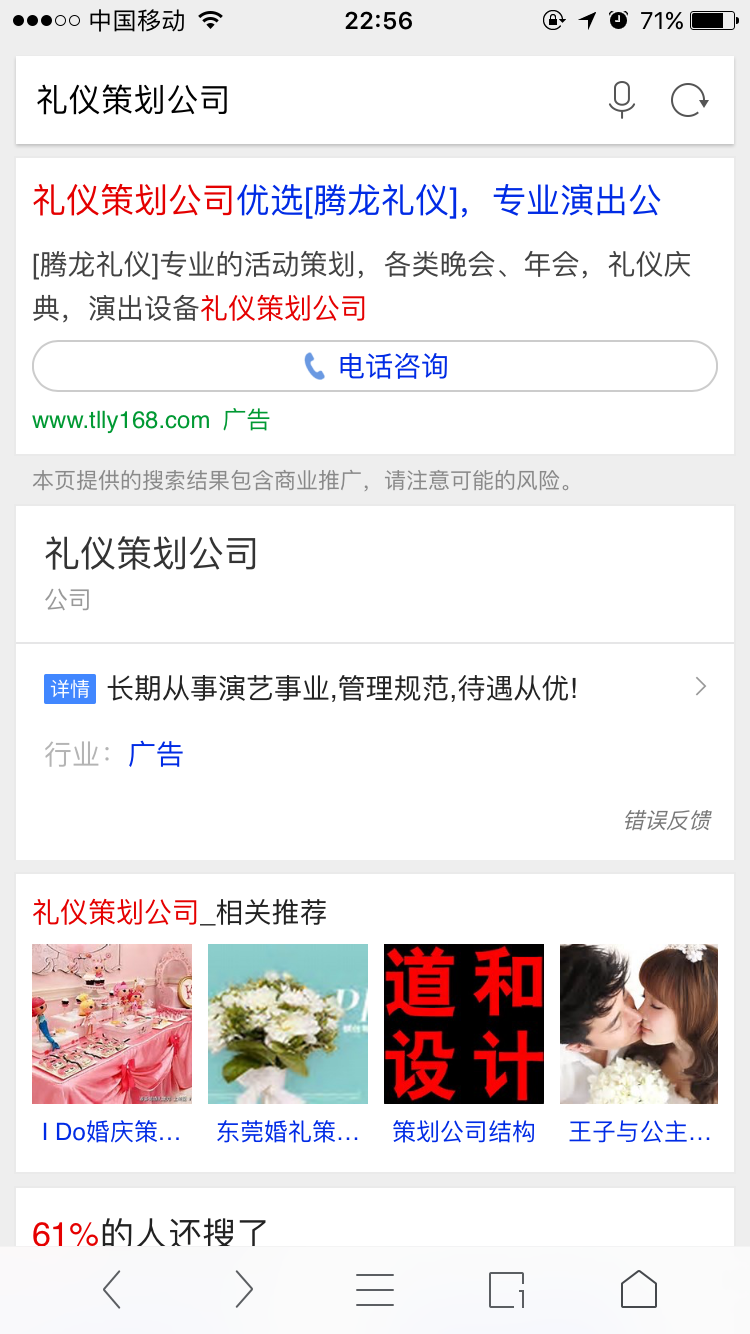Open the 广告 industry link

[x=156, y=754]
